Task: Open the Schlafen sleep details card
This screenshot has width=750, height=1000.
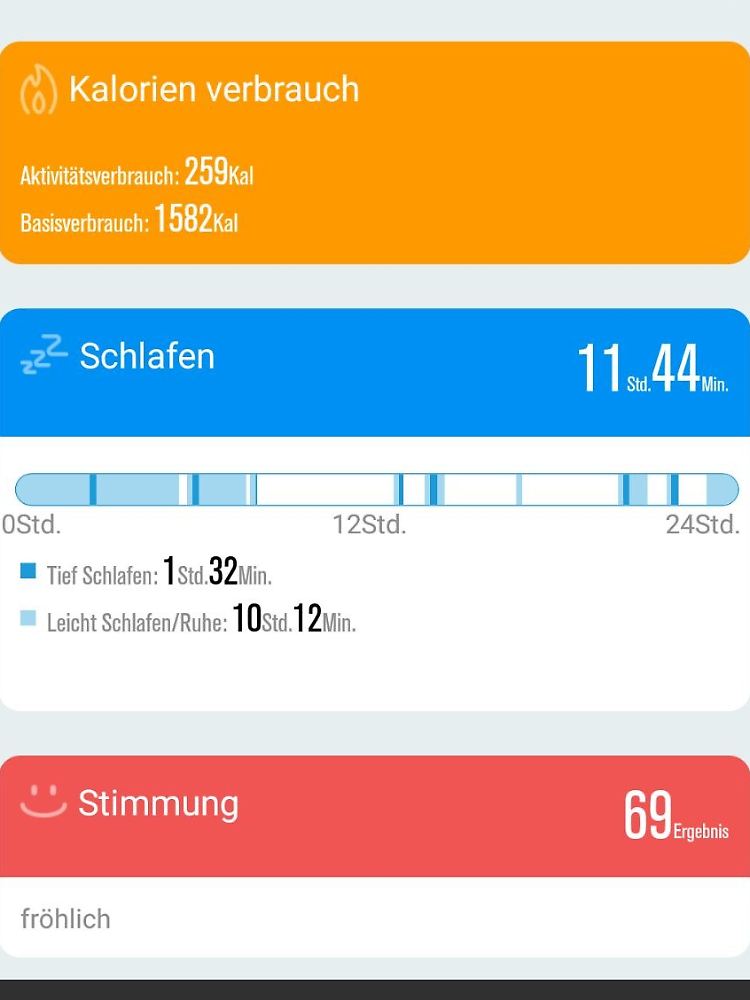Action: click(x=374, y=372)
